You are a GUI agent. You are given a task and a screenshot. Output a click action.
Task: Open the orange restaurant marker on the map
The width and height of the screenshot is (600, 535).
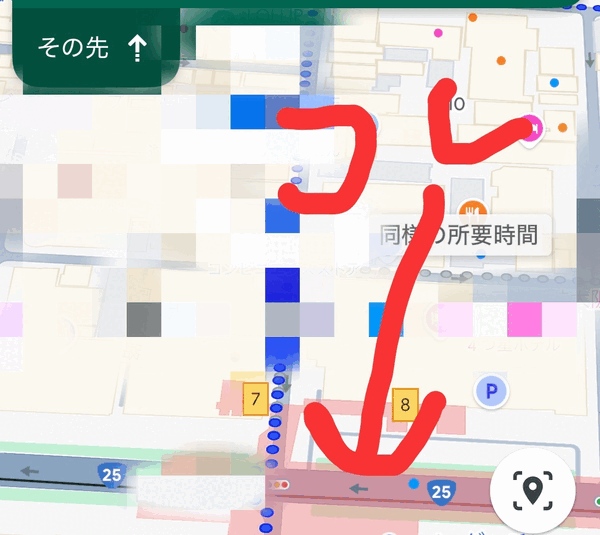tap(471, 211)
